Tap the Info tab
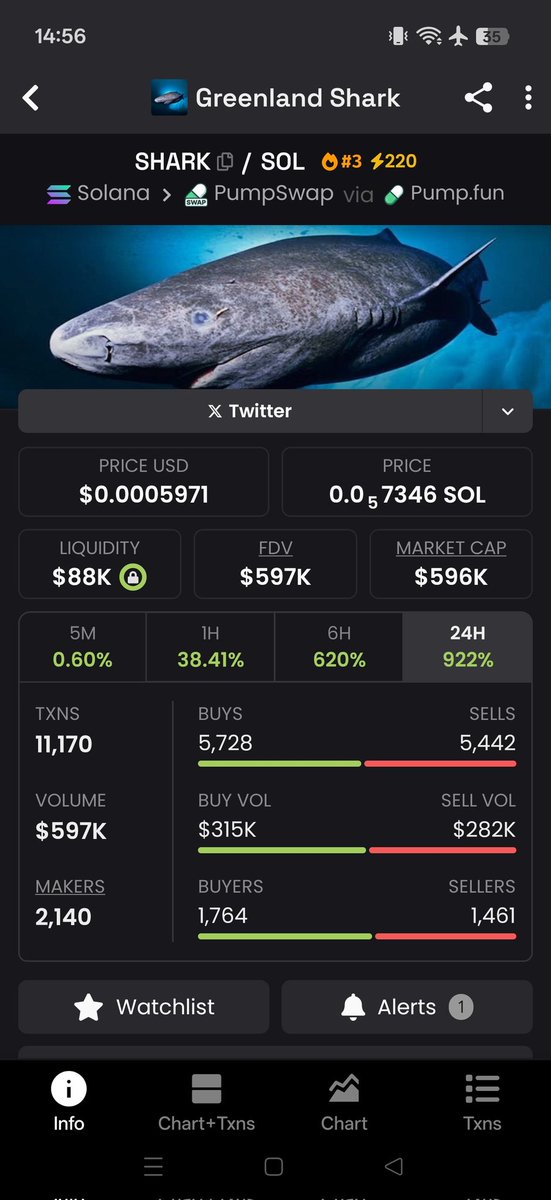 (x=69, y=1104)
